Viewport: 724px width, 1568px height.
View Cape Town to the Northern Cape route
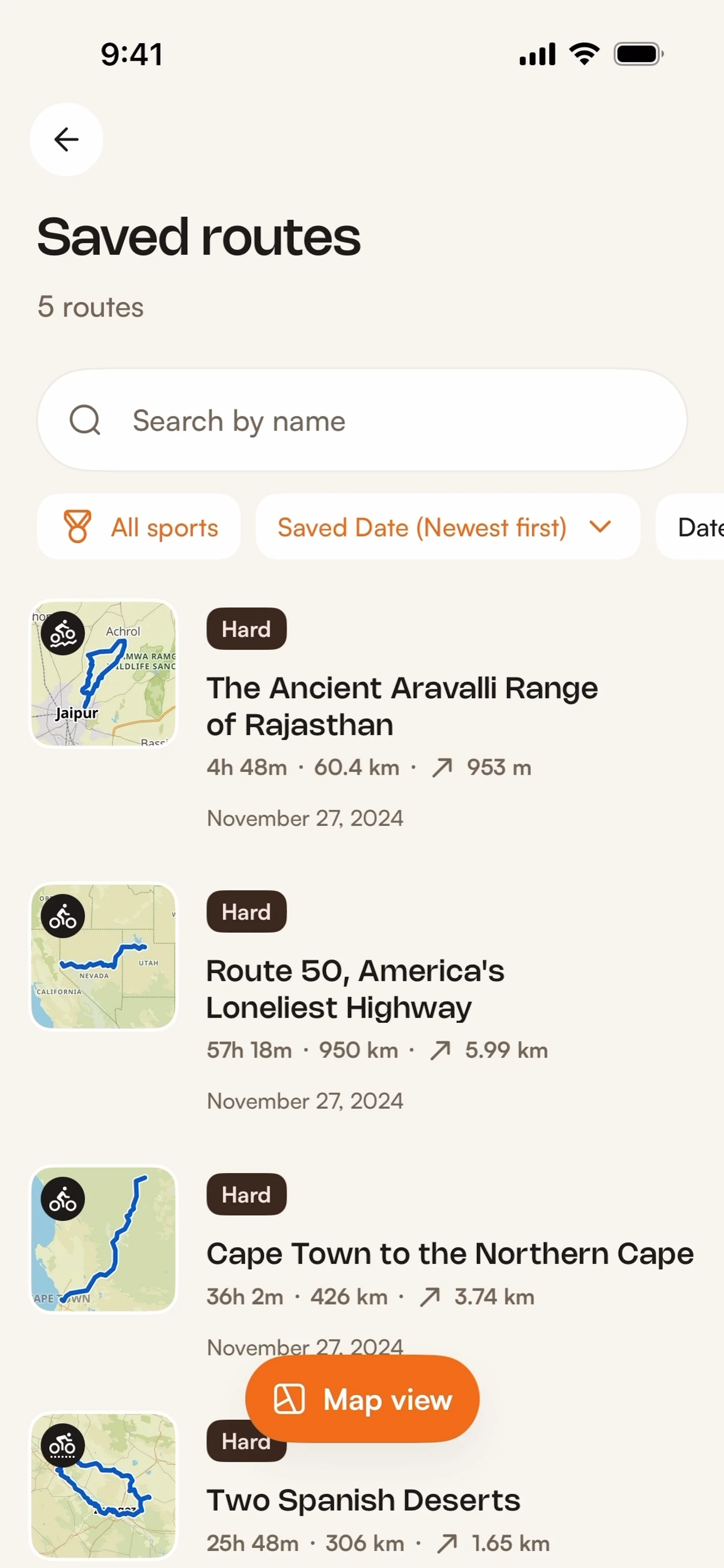point(449,1254)
